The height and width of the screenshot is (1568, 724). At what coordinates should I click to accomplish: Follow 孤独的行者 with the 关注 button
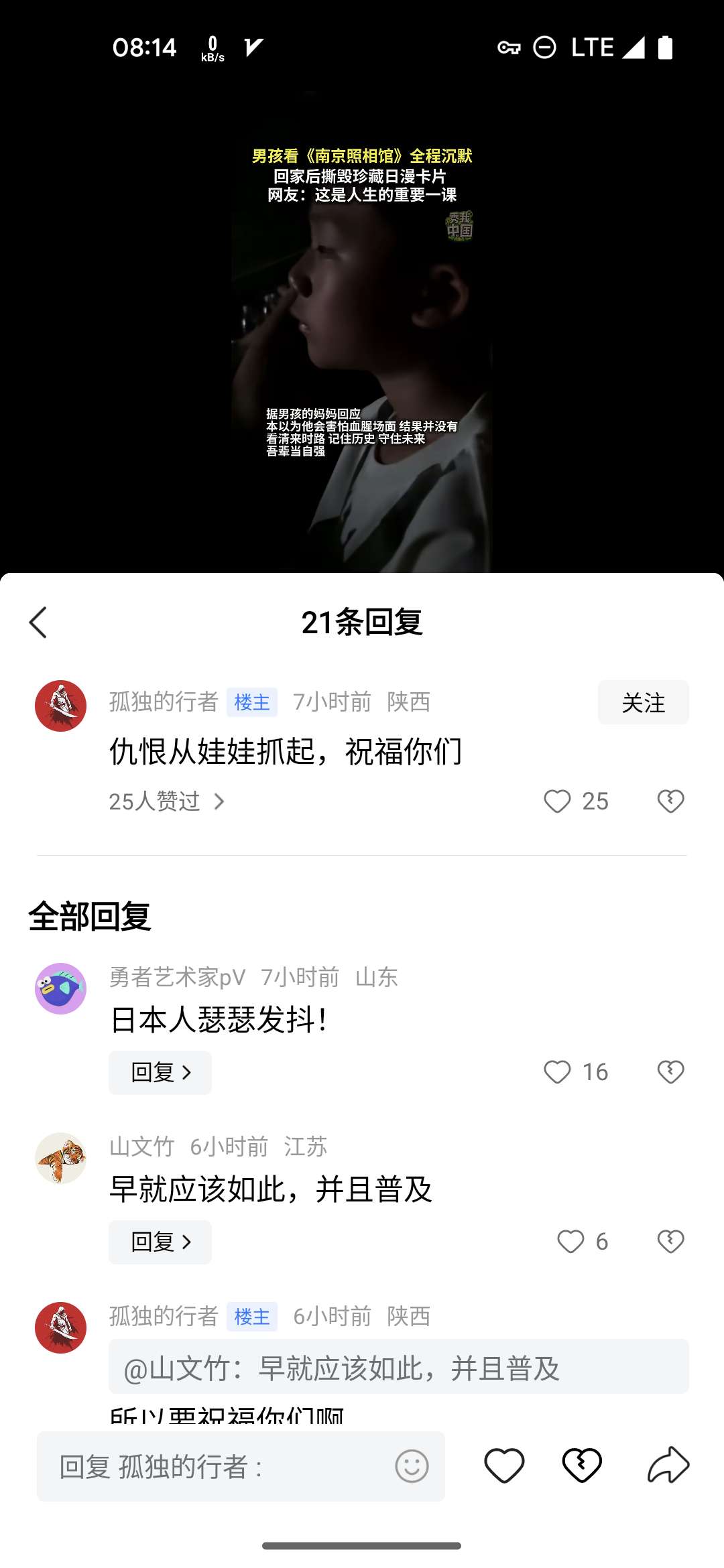[x=643, y=702]
